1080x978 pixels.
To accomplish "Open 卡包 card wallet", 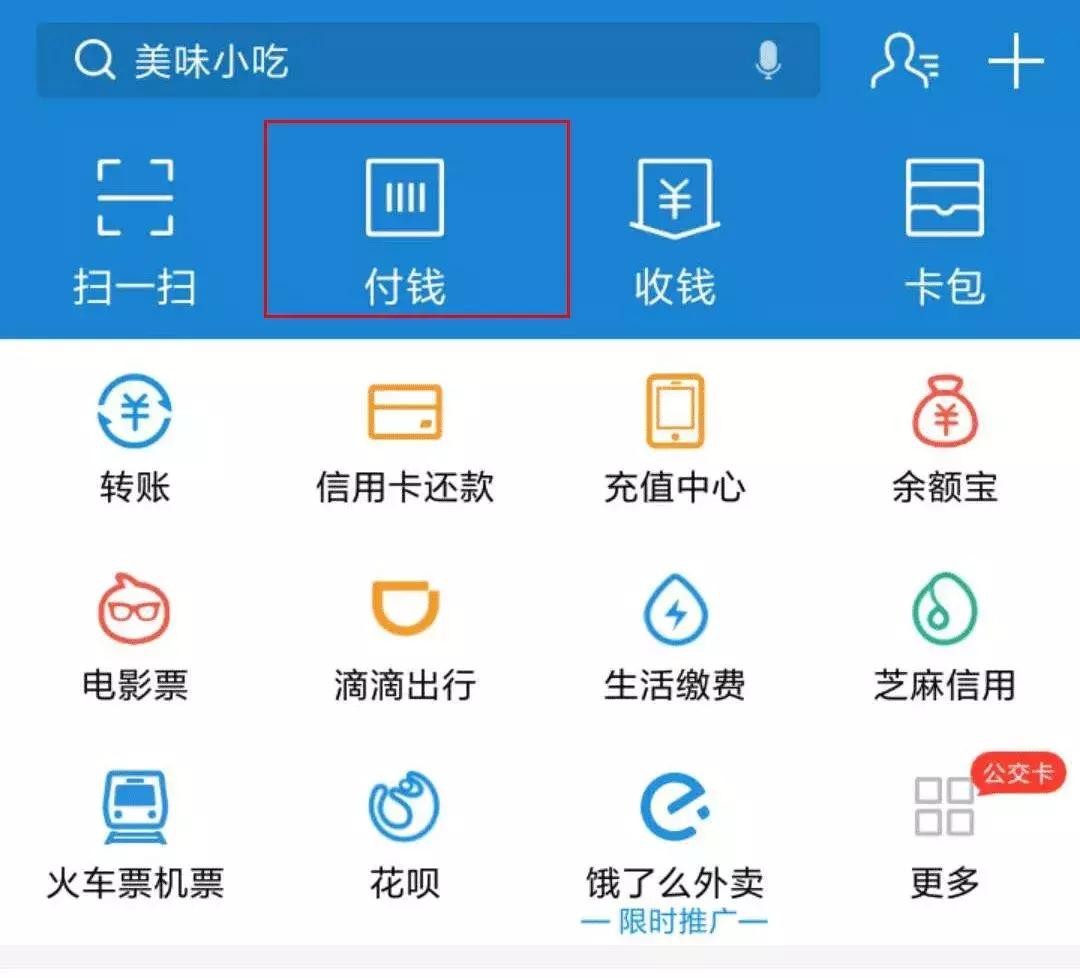I will coord(944,230).
